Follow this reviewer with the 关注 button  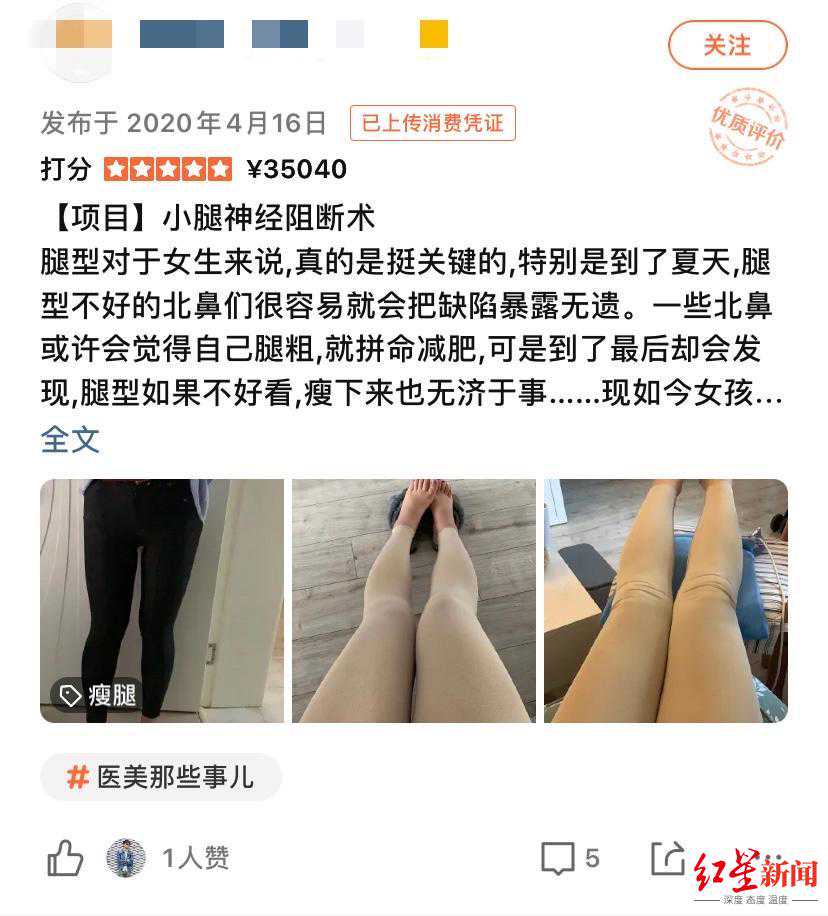pos(727,45)
